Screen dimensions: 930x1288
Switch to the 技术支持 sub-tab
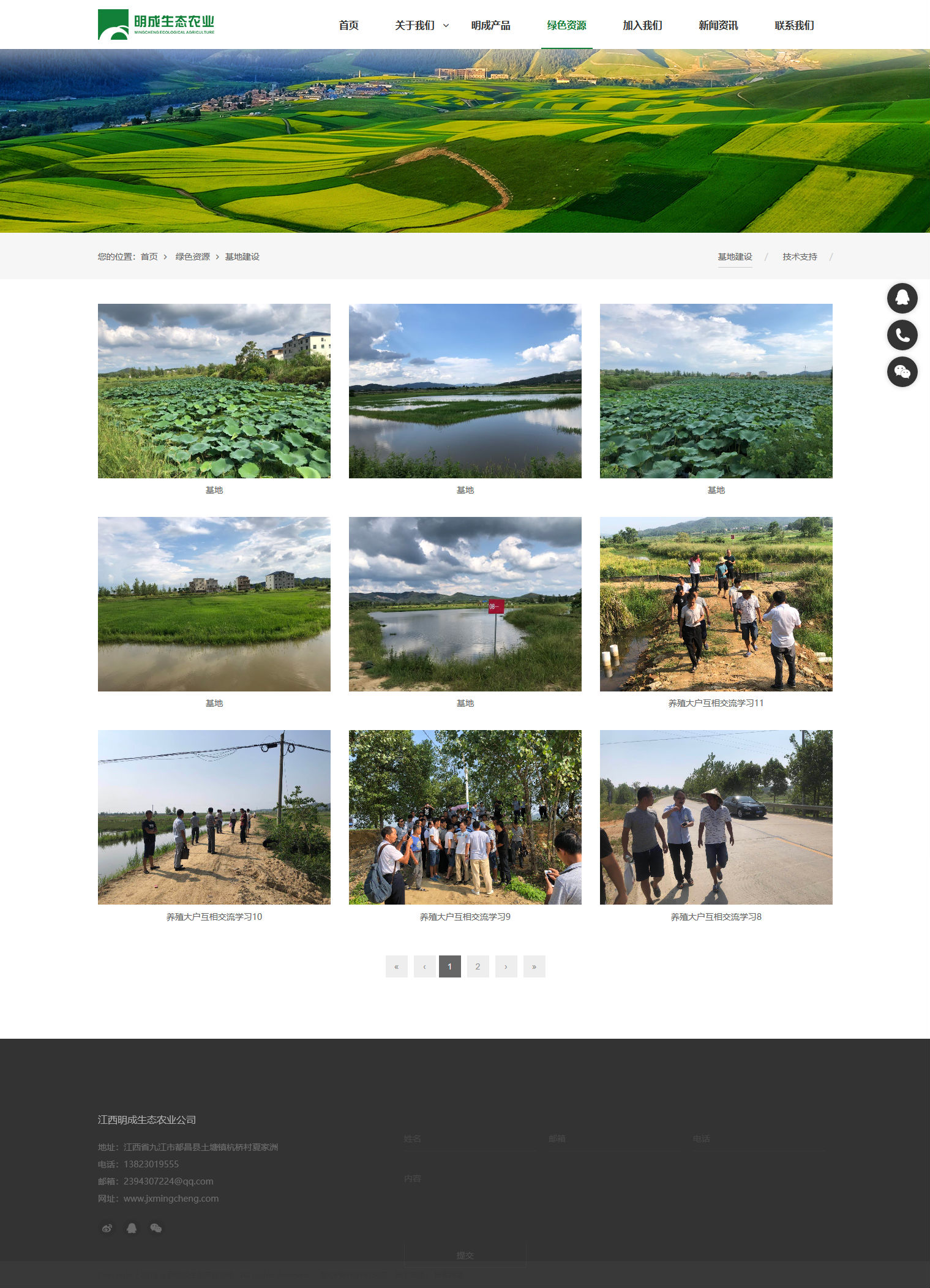pyautogui.click(x=799, y=257)
